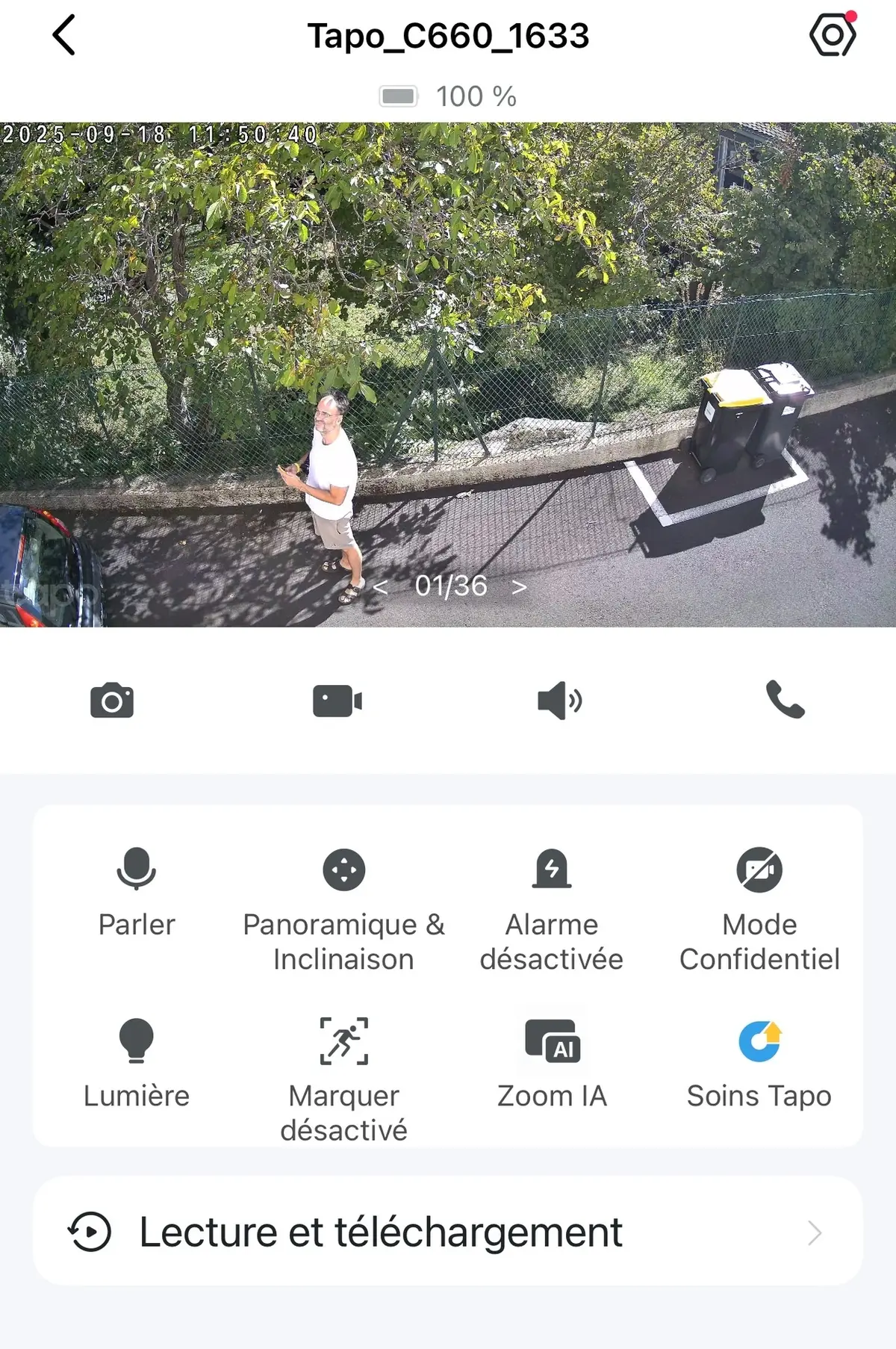The image size is (896, 1349).
Task: Open Soins Tapo
Action: [x=759, y=1062]
